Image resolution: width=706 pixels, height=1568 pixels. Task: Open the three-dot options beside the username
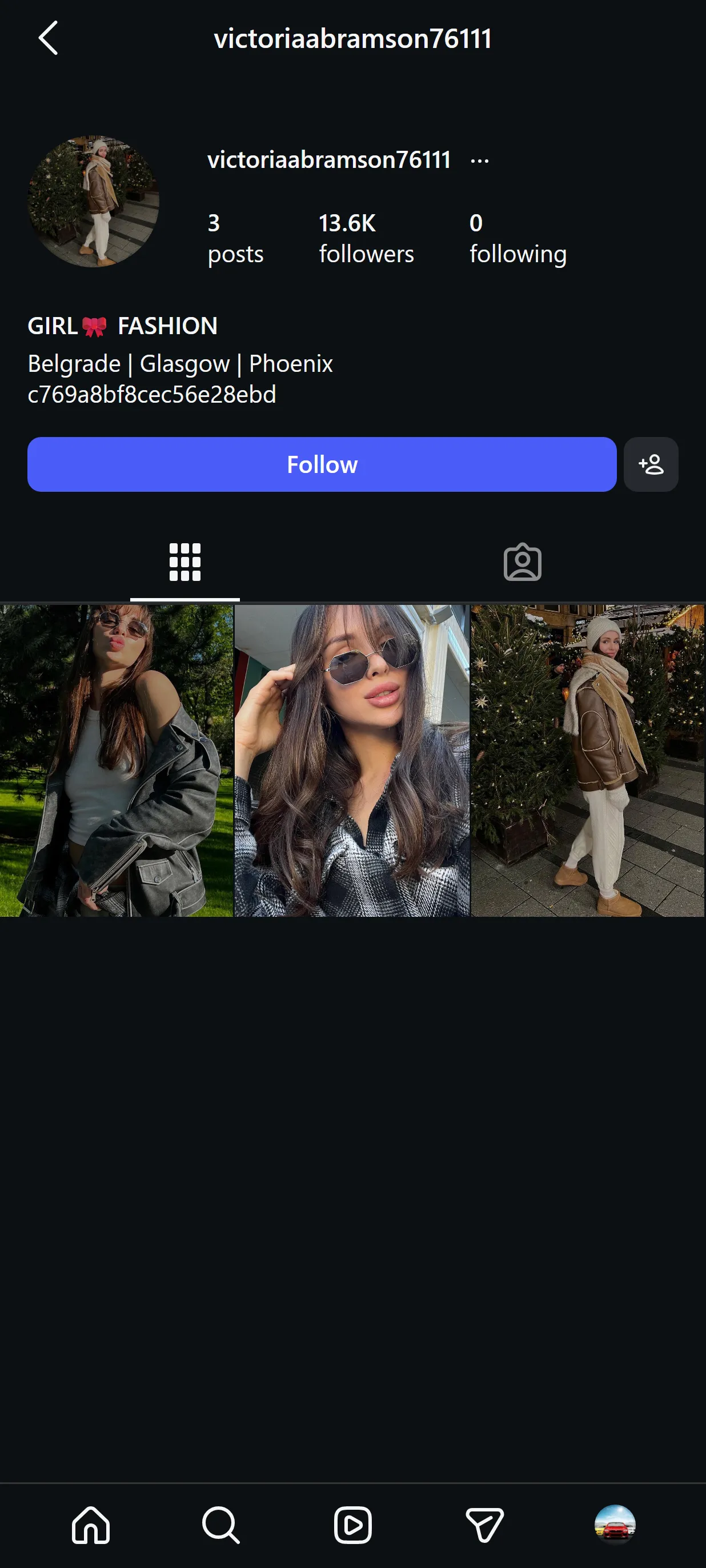point(480,161)
